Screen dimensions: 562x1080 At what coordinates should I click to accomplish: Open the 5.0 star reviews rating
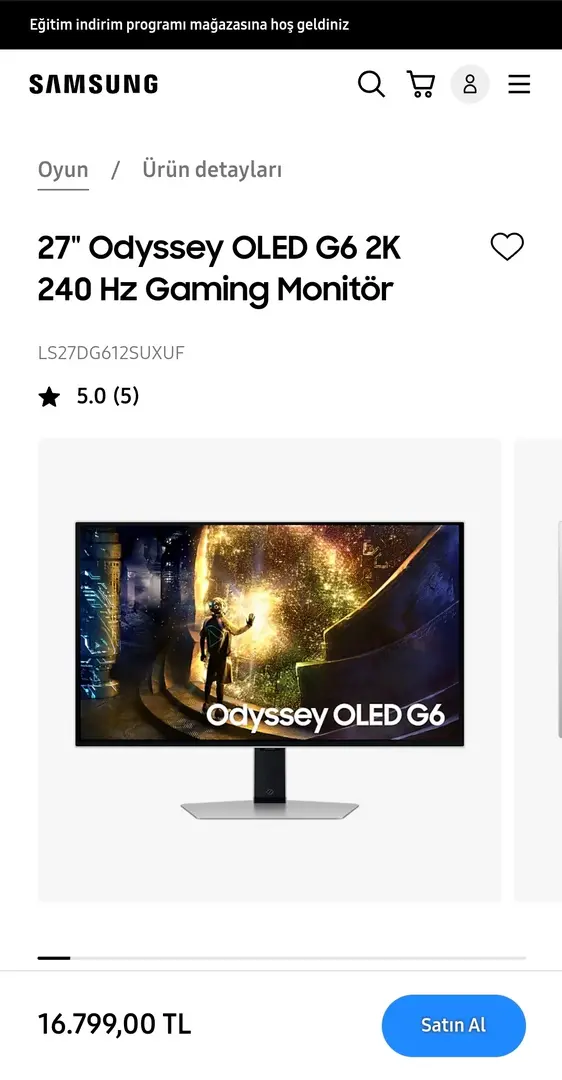pyautogui.click(x=88, y=396)
